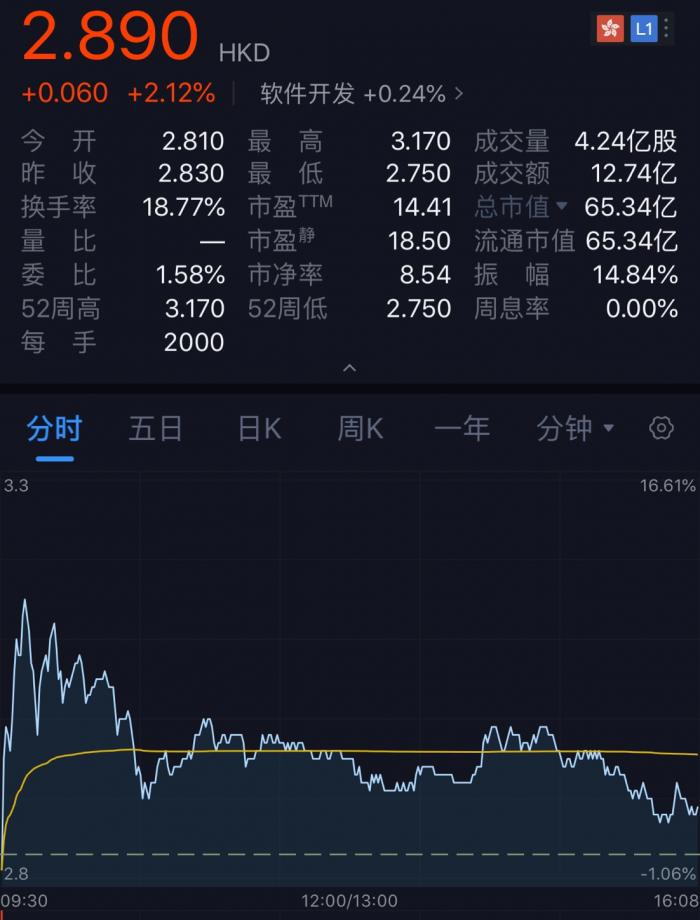Open the 软件开发 sector link
The width and height of the screenshot is (700, 920).
point(361,94)
